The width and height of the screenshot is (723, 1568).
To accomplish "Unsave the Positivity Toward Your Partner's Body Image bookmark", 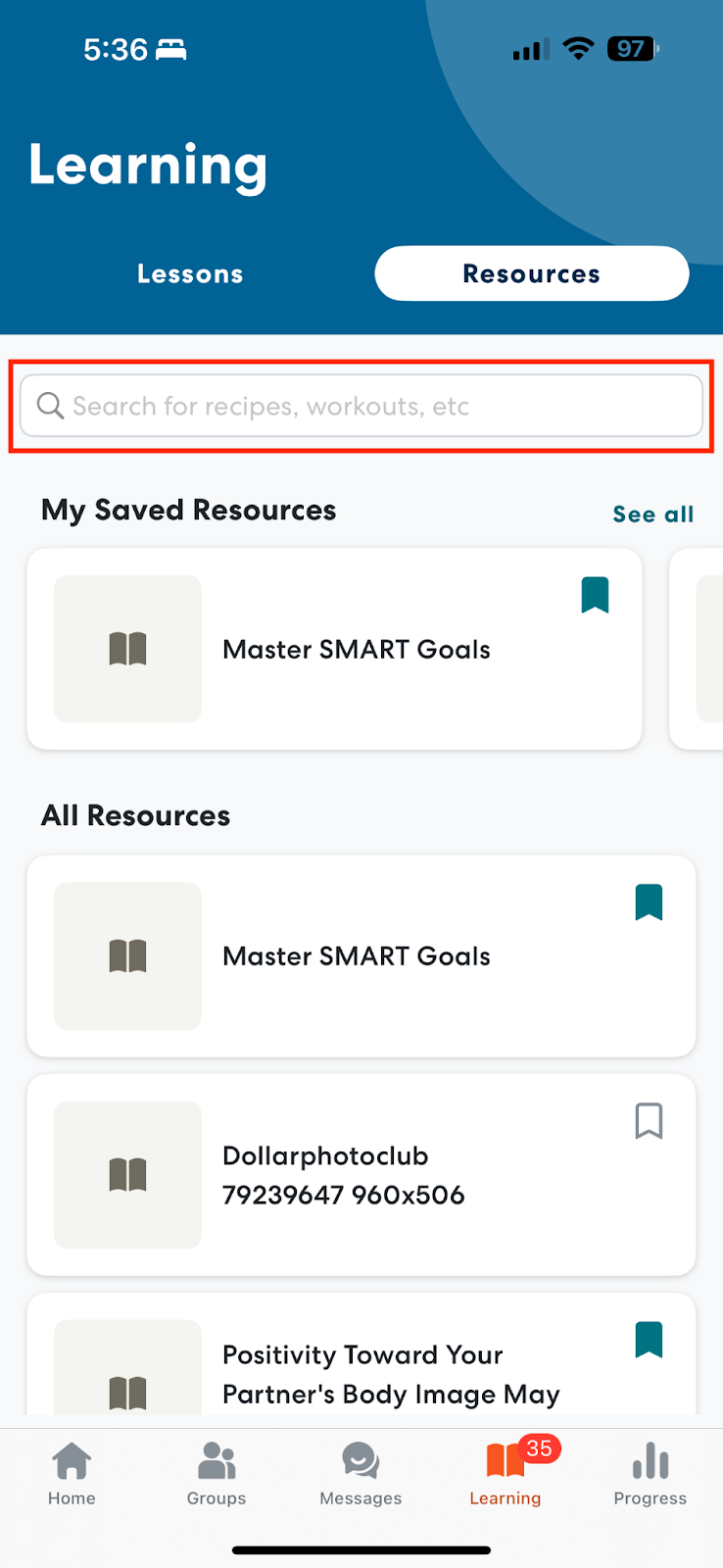I will click(649, 1339).
